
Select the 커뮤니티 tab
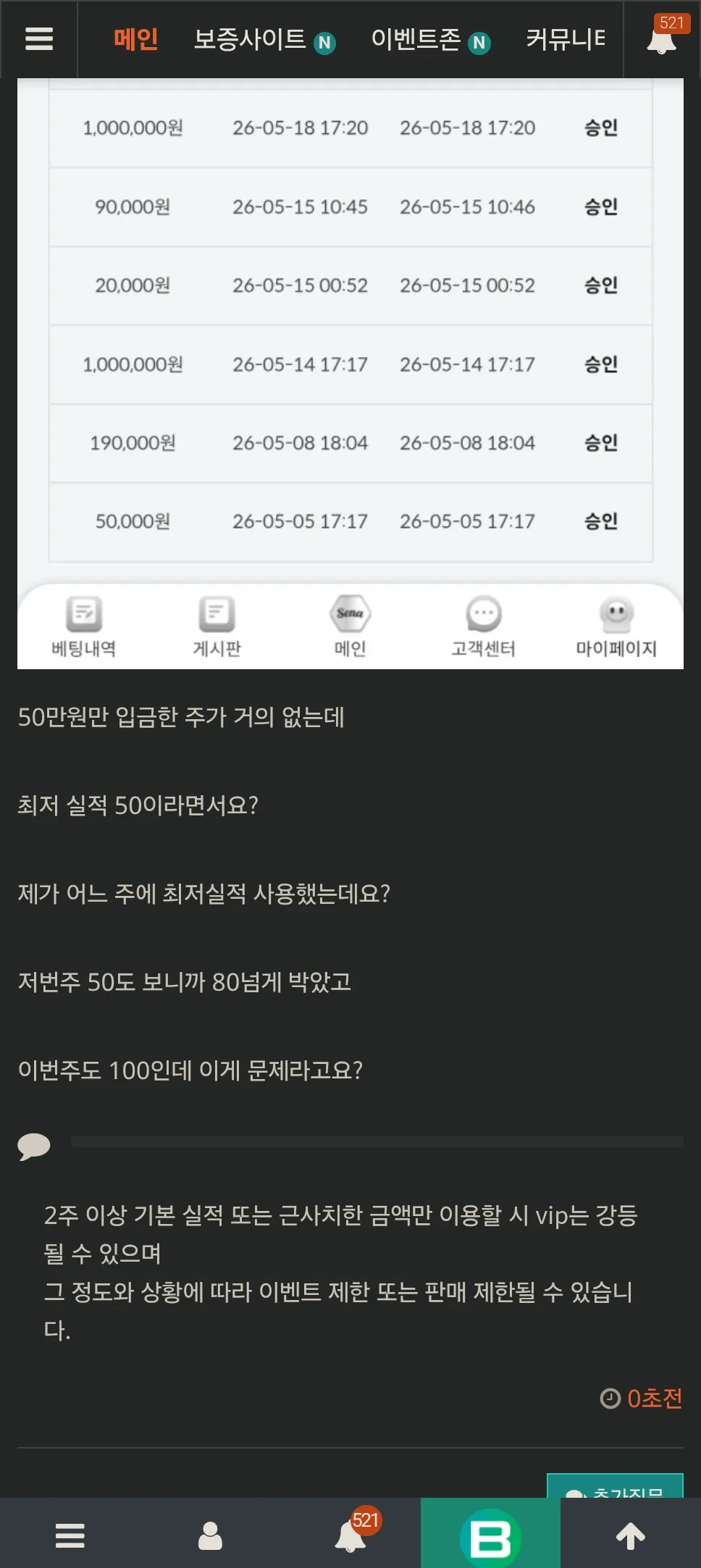tap(566, 39)
